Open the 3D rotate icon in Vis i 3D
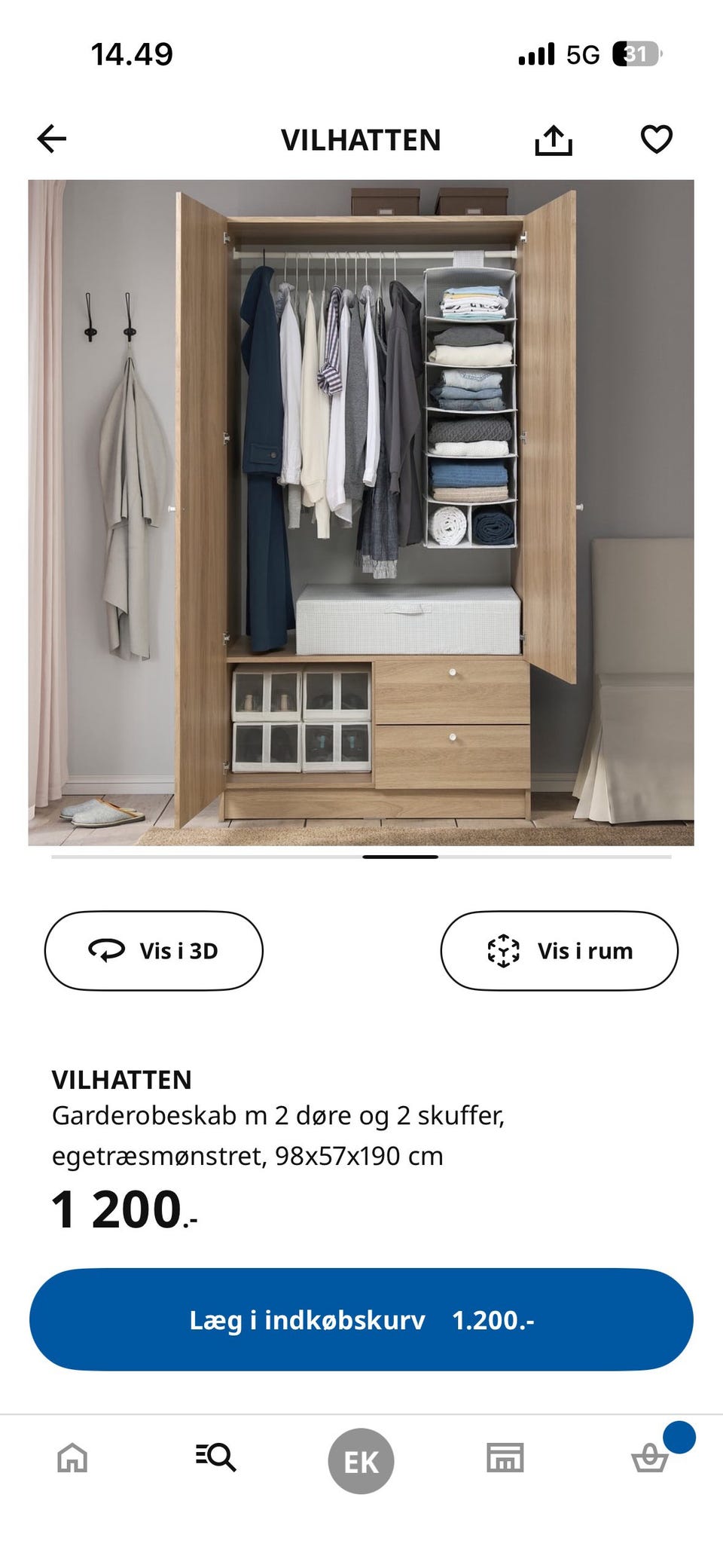Image resolution: width=723 pixels, height=1568 pixels. (x=105, y=950)
